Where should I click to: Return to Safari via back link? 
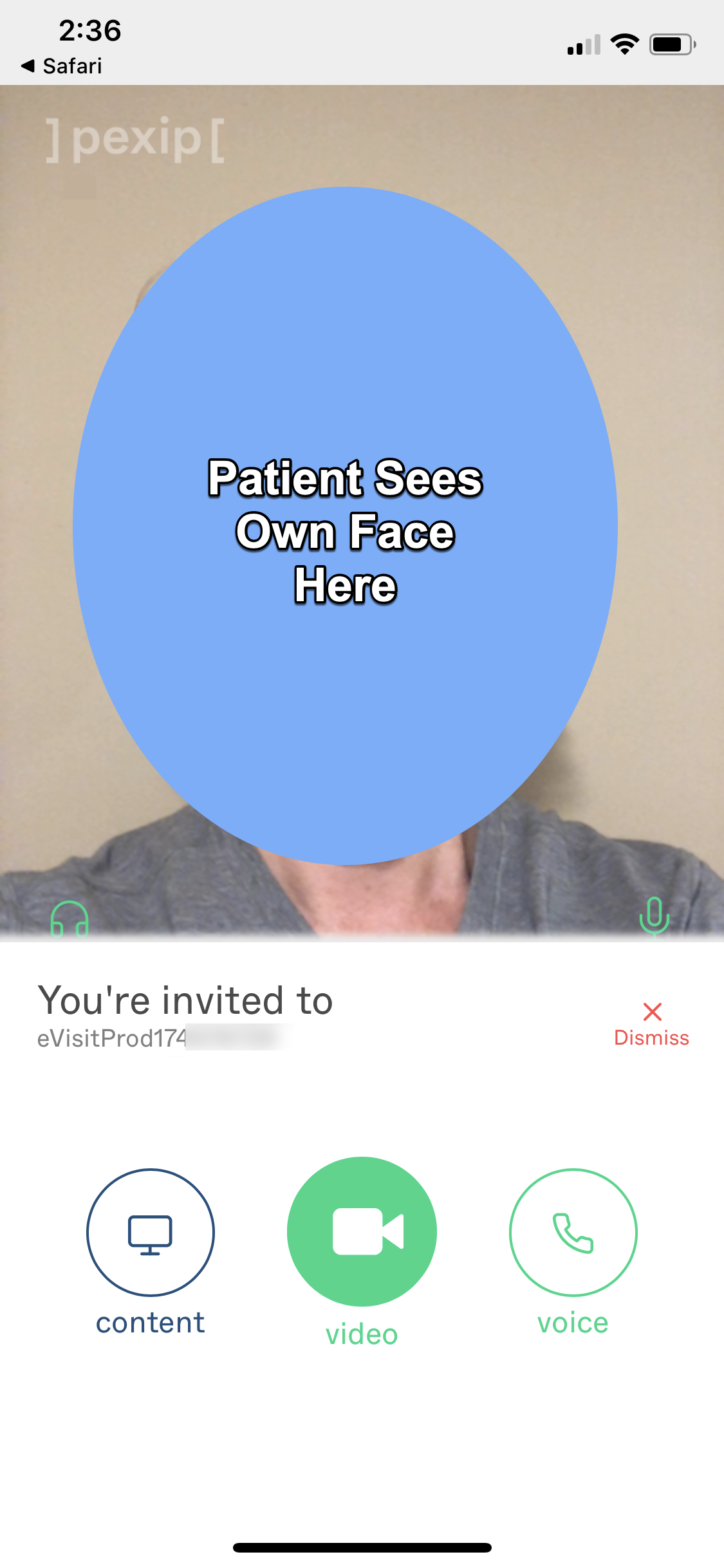[62, 66]
